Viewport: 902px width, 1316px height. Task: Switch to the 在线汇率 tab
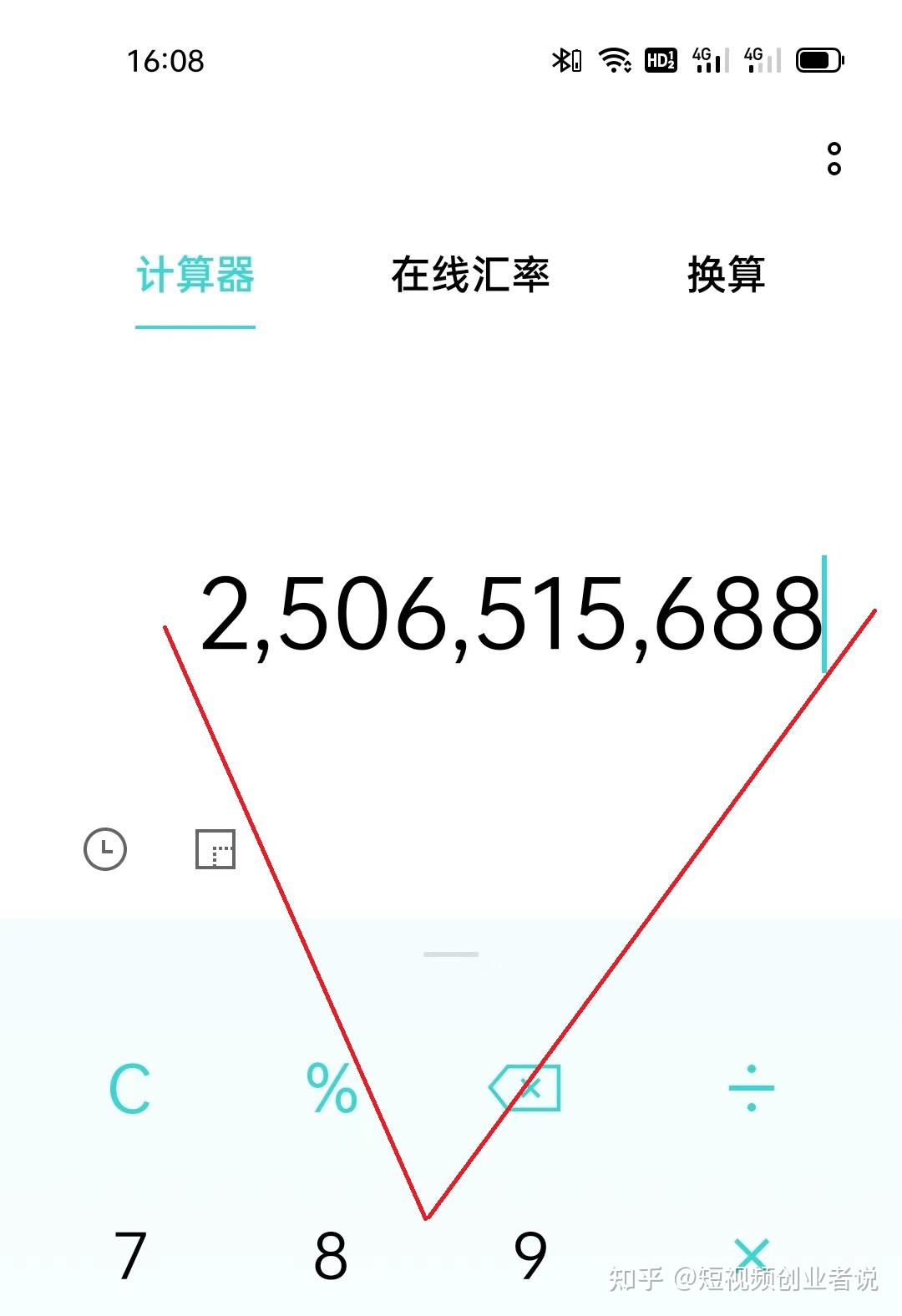coord(470,274)
